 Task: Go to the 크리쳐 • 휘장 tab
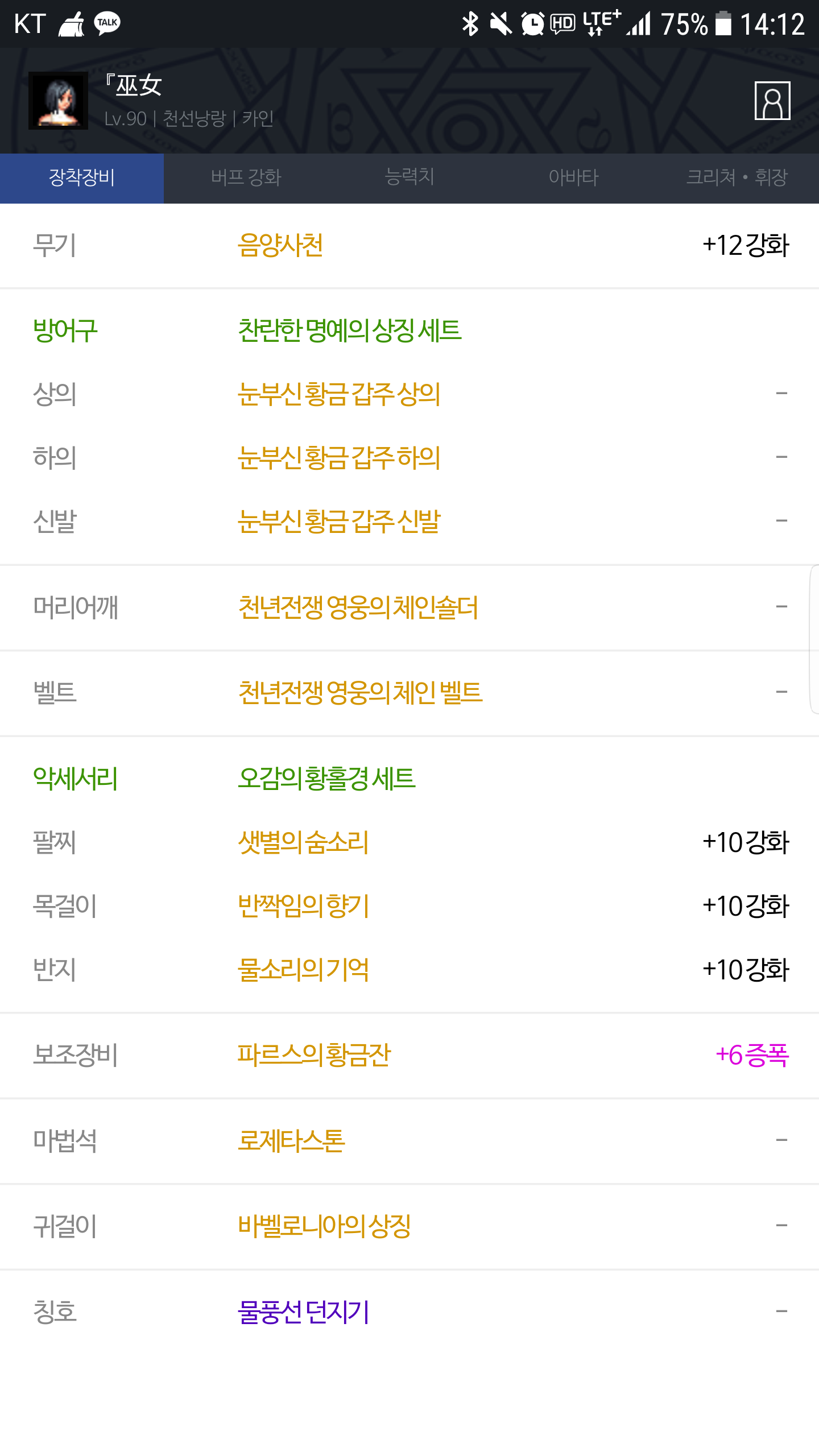[x=737, y=178]
